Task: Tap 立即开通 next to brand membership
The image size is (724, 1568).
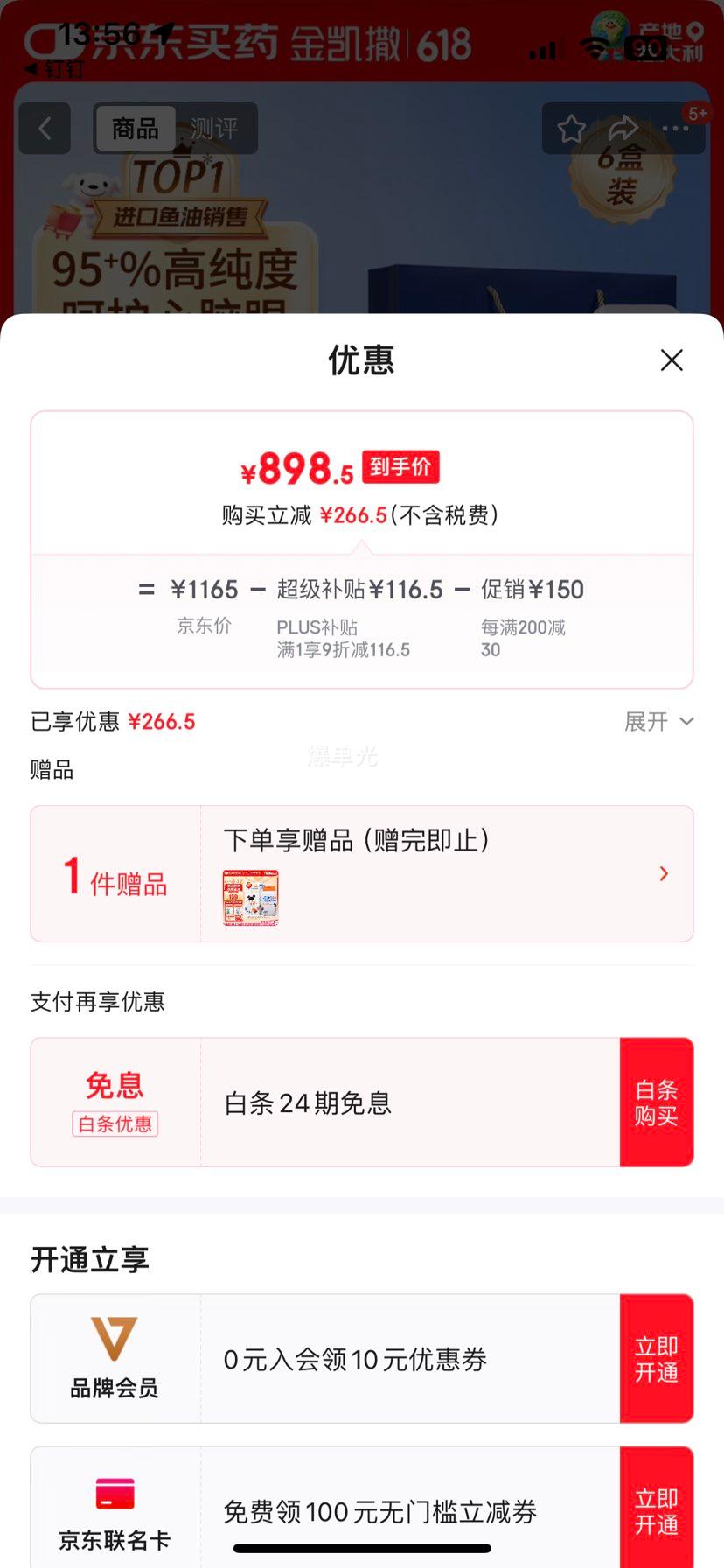Action: (658, 1358)
